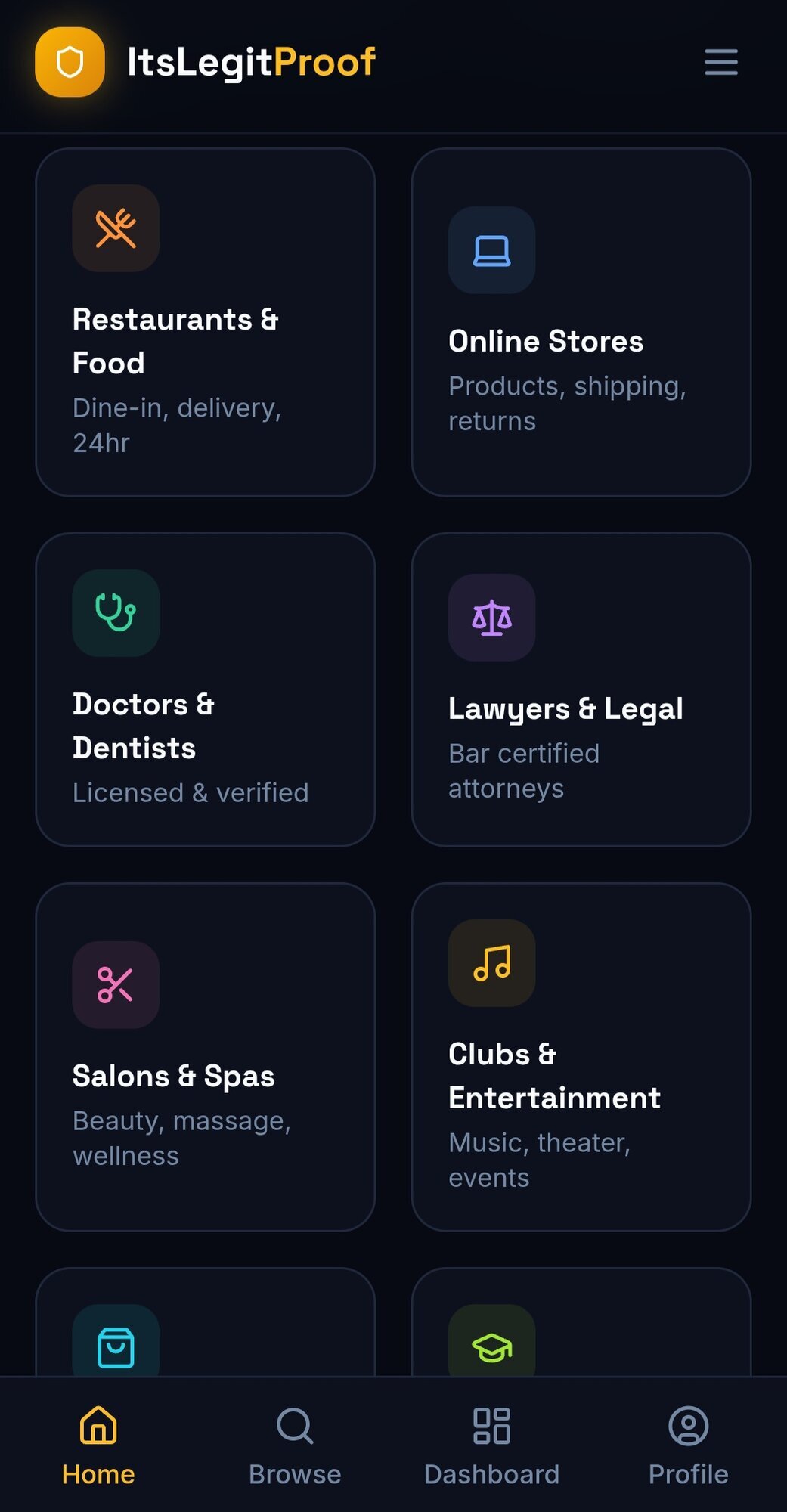Open the hamburger menu
Viewport: 787px width, 1512px height.
coord(720,62)
